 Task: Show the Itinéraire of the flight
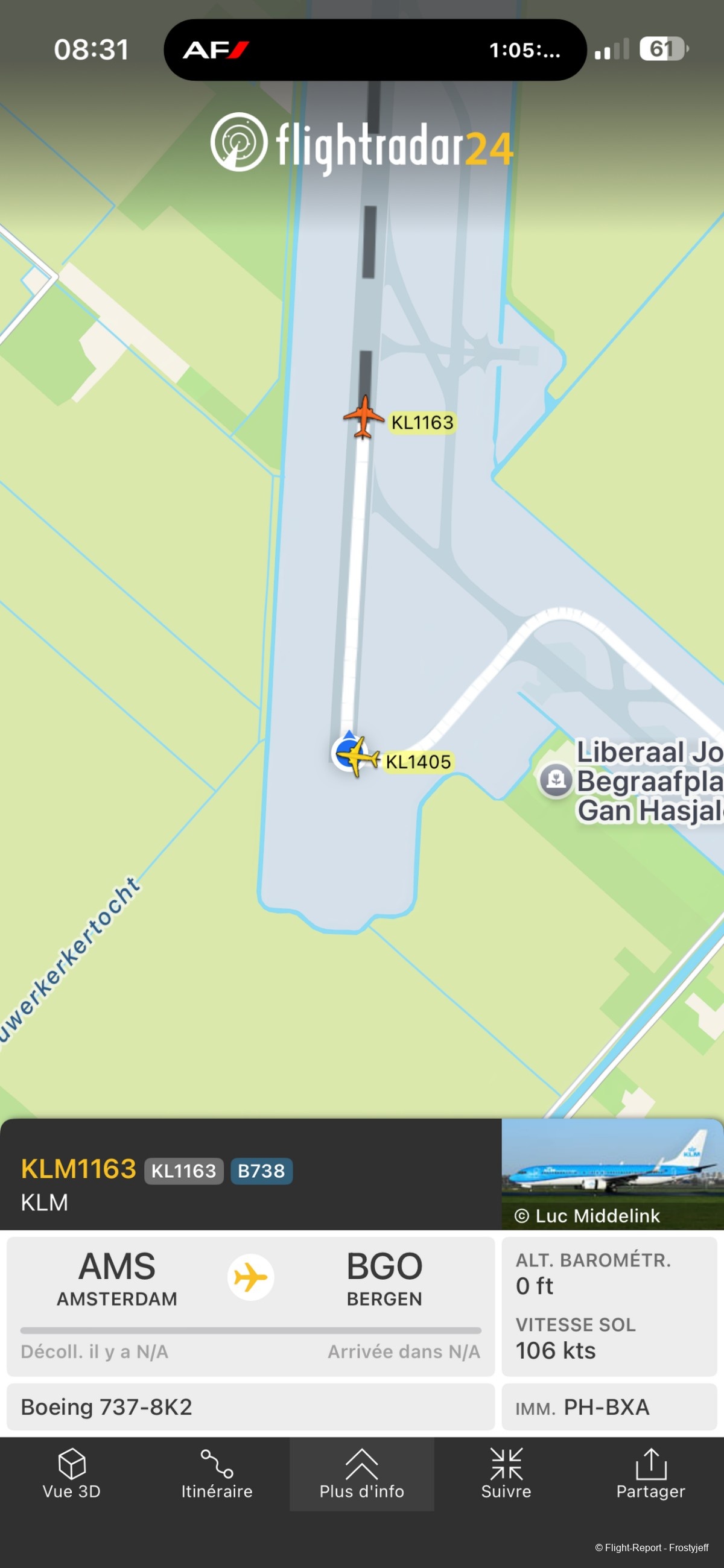(x=217, y=1474)
